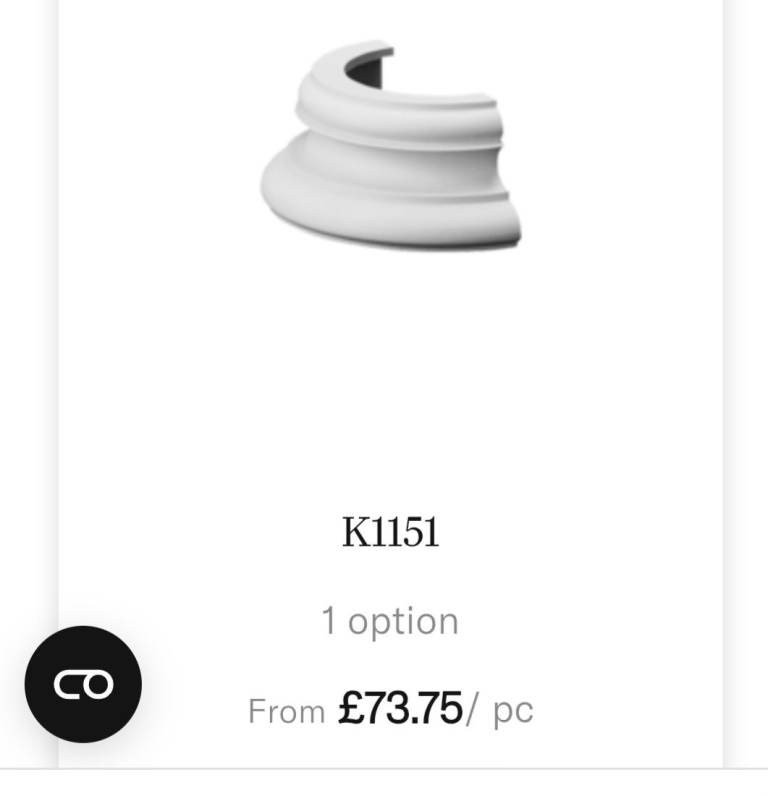
Task: Open the K1151 product card
Action: 390,531
